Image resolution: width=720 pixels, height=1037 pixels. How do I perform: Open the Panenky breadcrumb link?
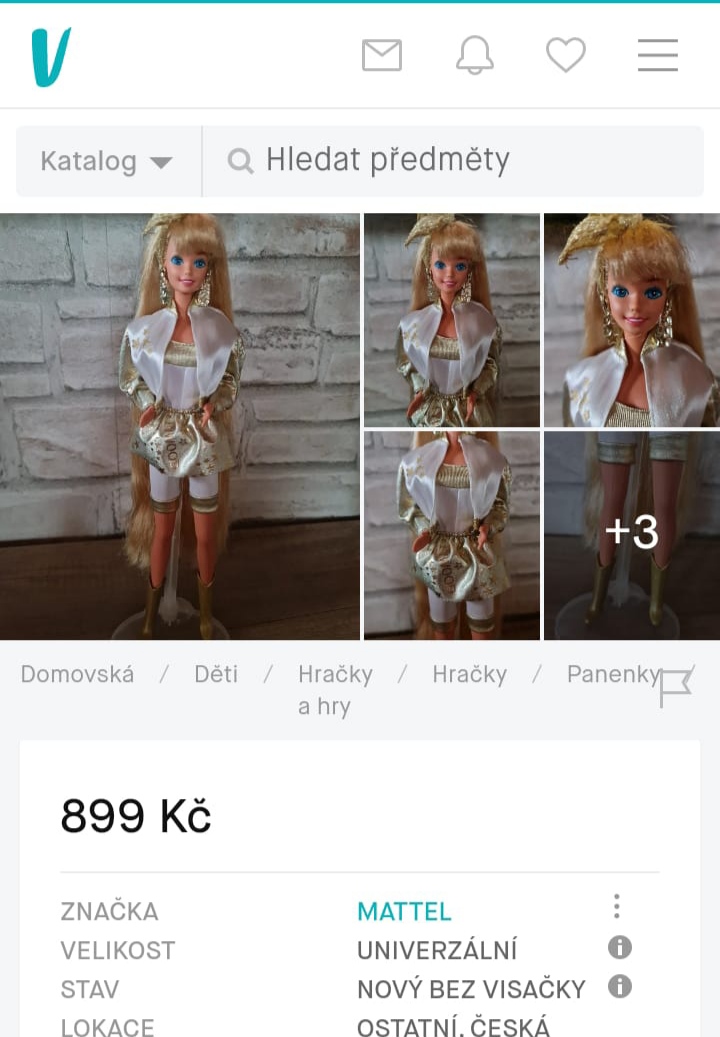tap(610, 674)
